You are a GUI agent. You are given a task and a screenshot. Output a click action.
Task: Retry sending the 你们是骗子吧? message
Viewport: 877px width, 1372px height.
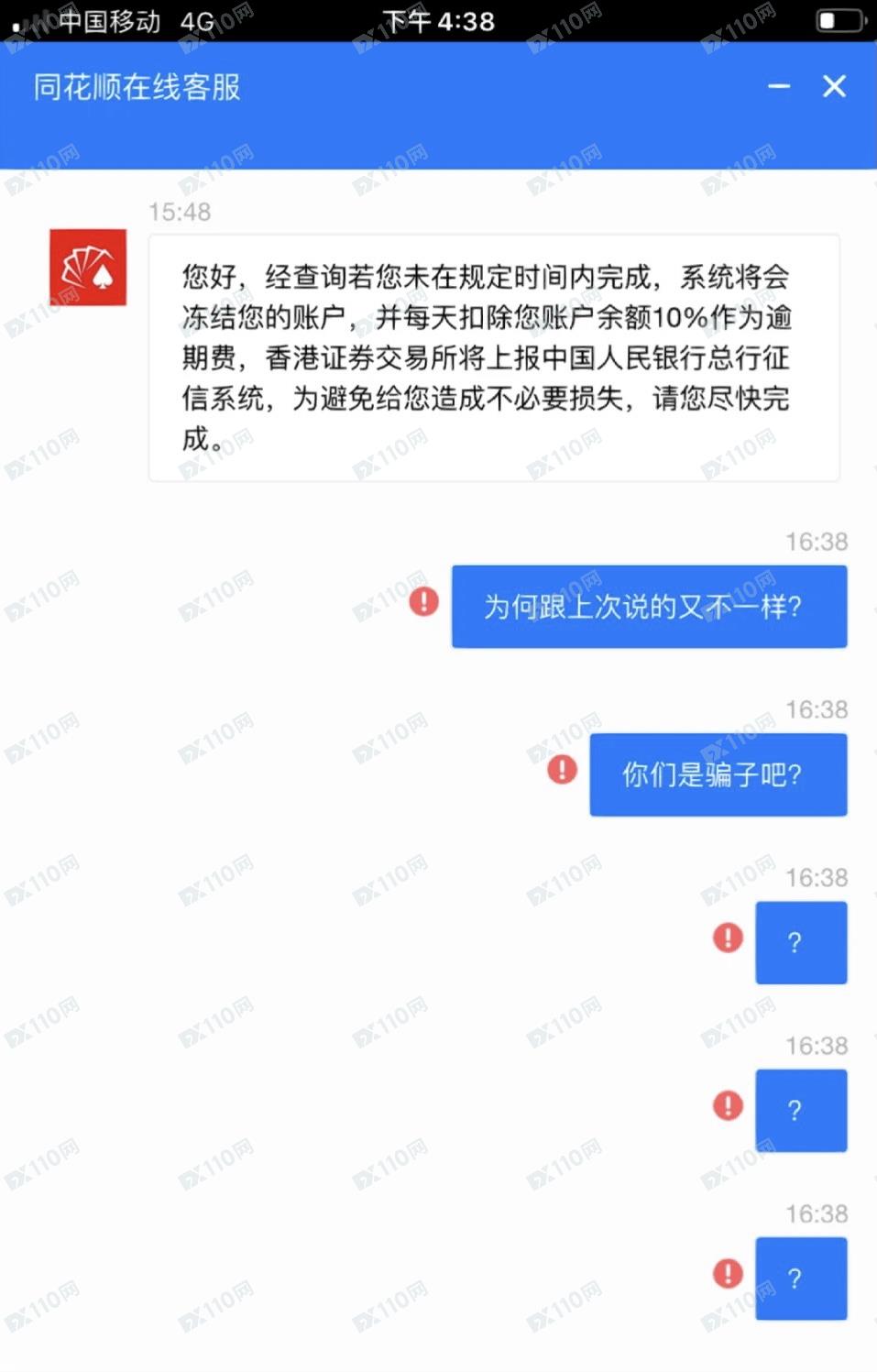tap(562, 770)
